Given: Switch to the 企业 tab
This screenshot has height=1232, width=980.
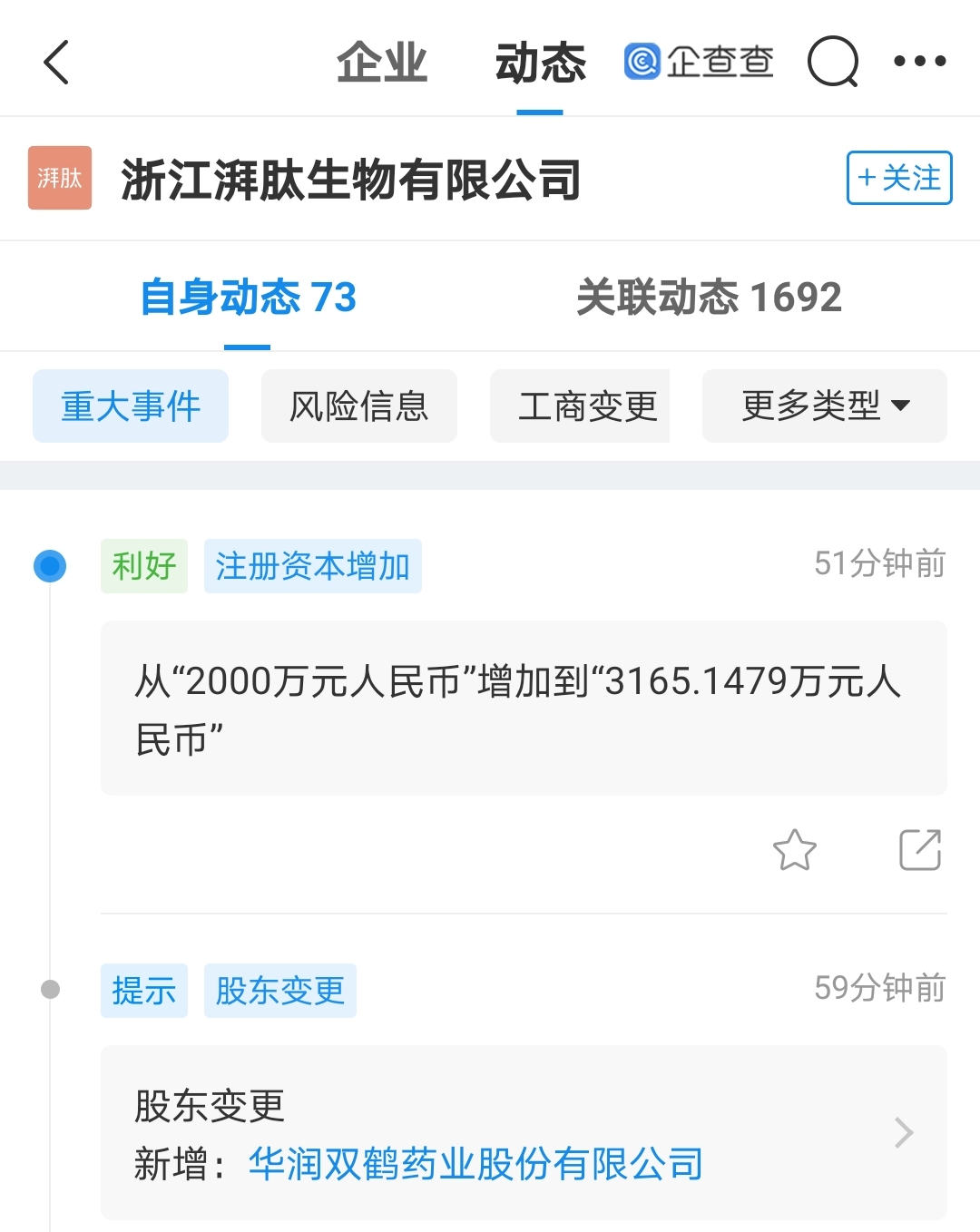Looking at the screenshot, I should (x=381, y=63).
